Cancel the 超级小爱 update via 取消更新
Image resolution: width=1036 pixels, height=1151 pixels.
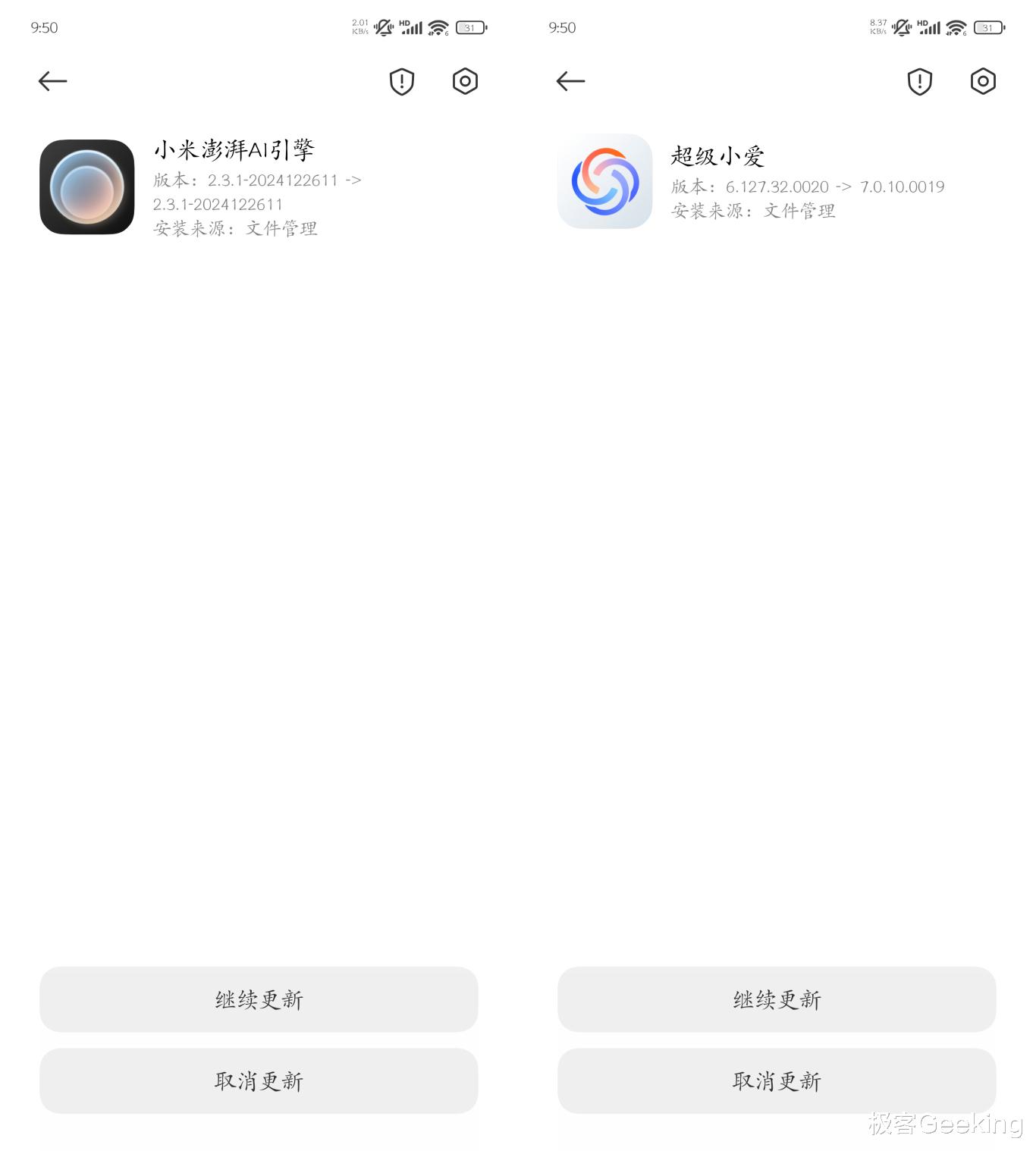(x=777, y=1080)
